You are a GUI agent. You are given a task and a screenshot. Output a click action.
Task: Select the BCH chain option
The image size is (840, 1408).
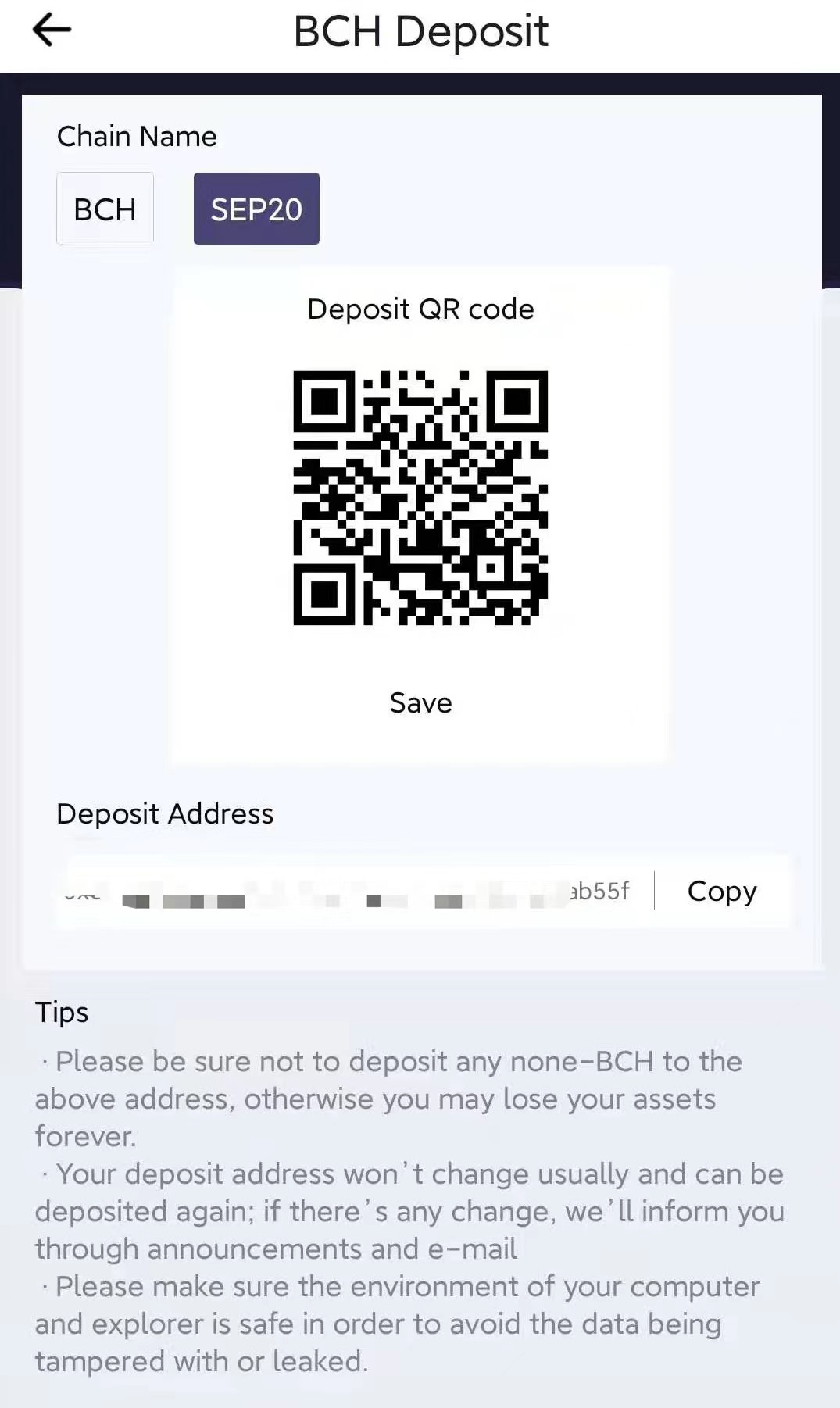105,209
